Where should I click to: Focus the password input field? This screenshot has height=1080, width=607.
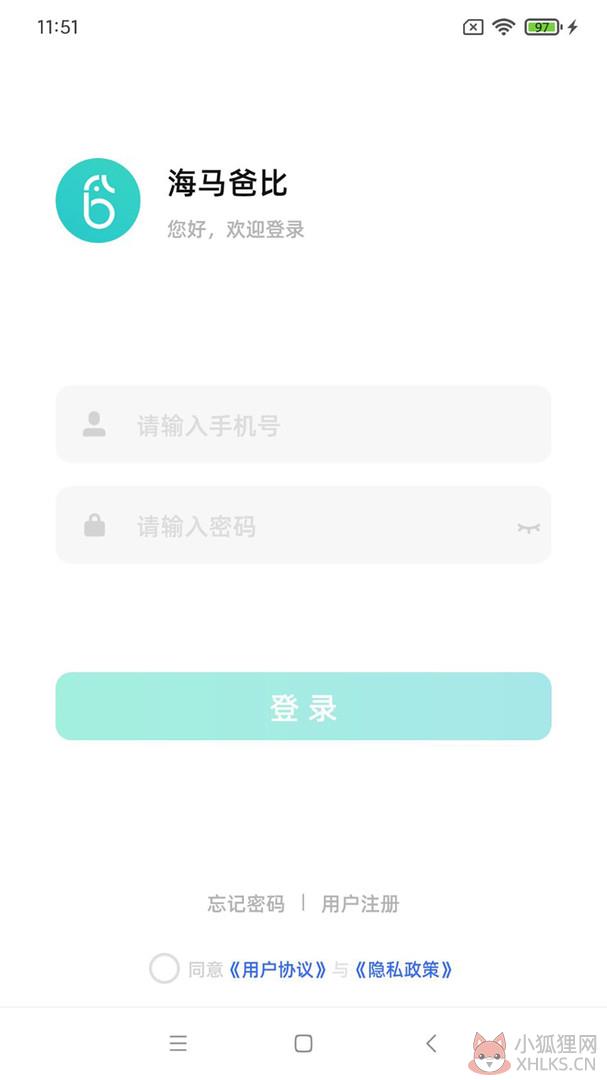[x=303, y=525]
